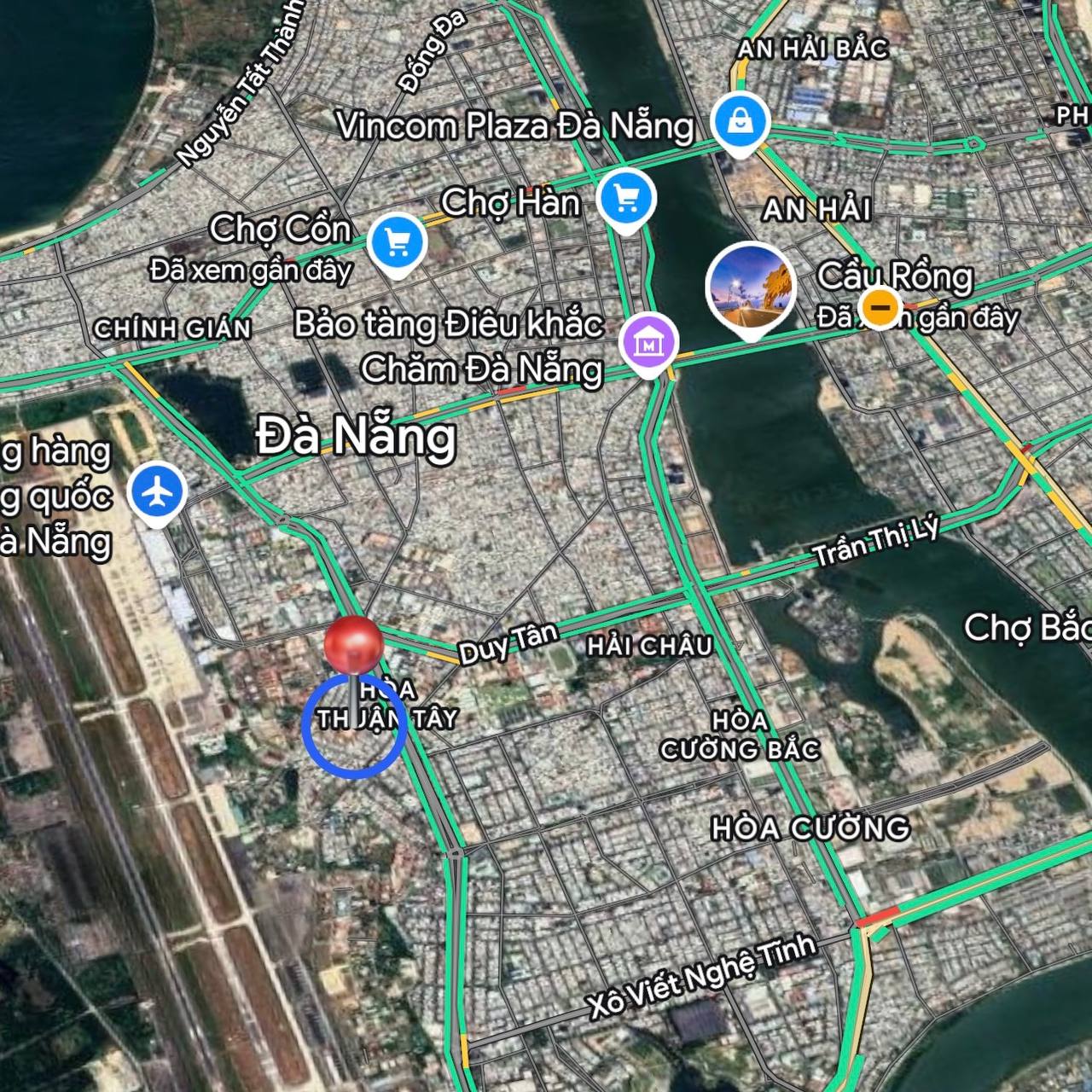
Task: Open the orange road closure icon
Action: (x=880, y=305)
